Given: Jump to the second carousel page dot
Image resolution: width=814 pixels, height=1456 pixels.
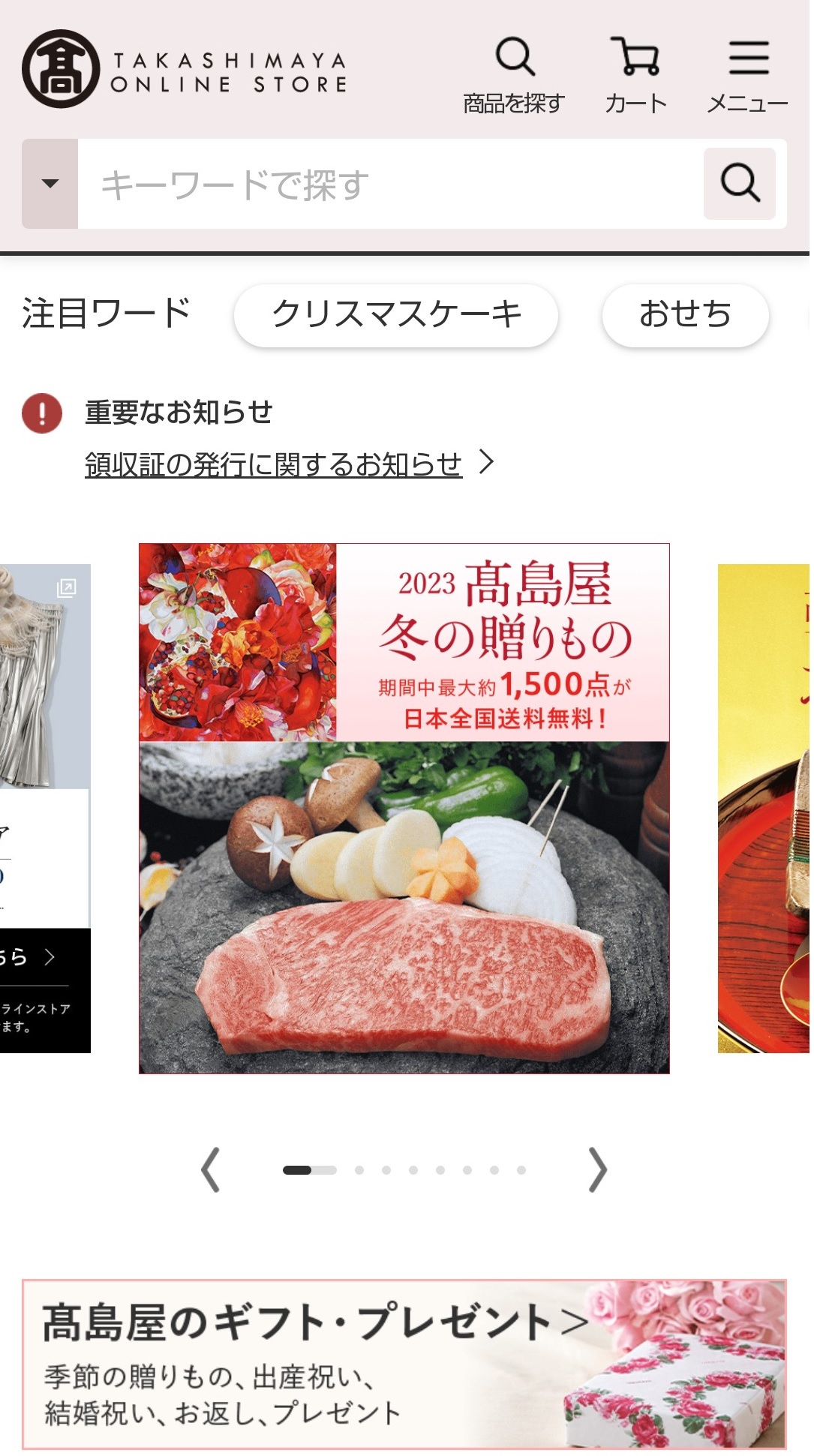Looking at the screenshot, I should [x=359, y=1170].
